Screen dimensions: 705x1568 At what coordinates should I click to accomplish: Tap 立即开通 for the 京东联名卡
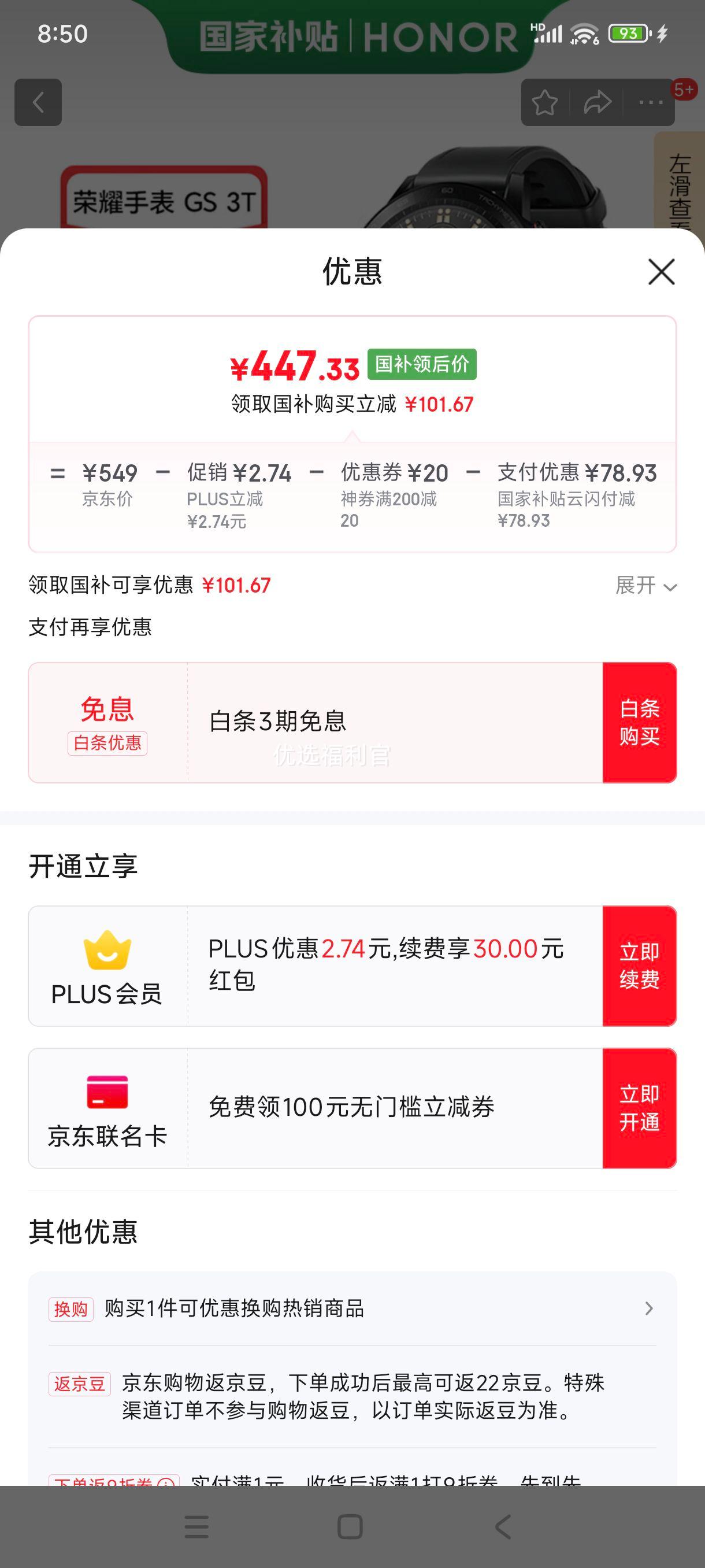coord(639,1108)
